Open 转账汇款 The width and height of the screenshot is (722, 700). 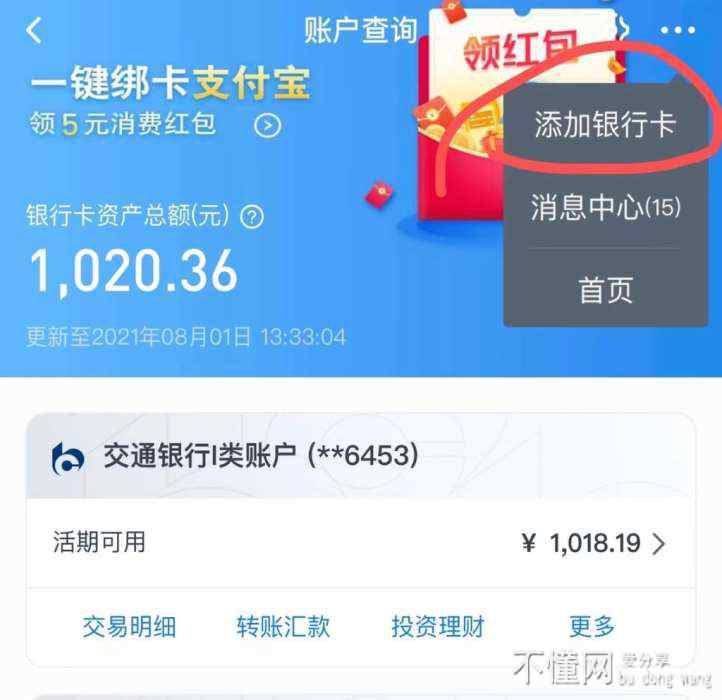283,627
